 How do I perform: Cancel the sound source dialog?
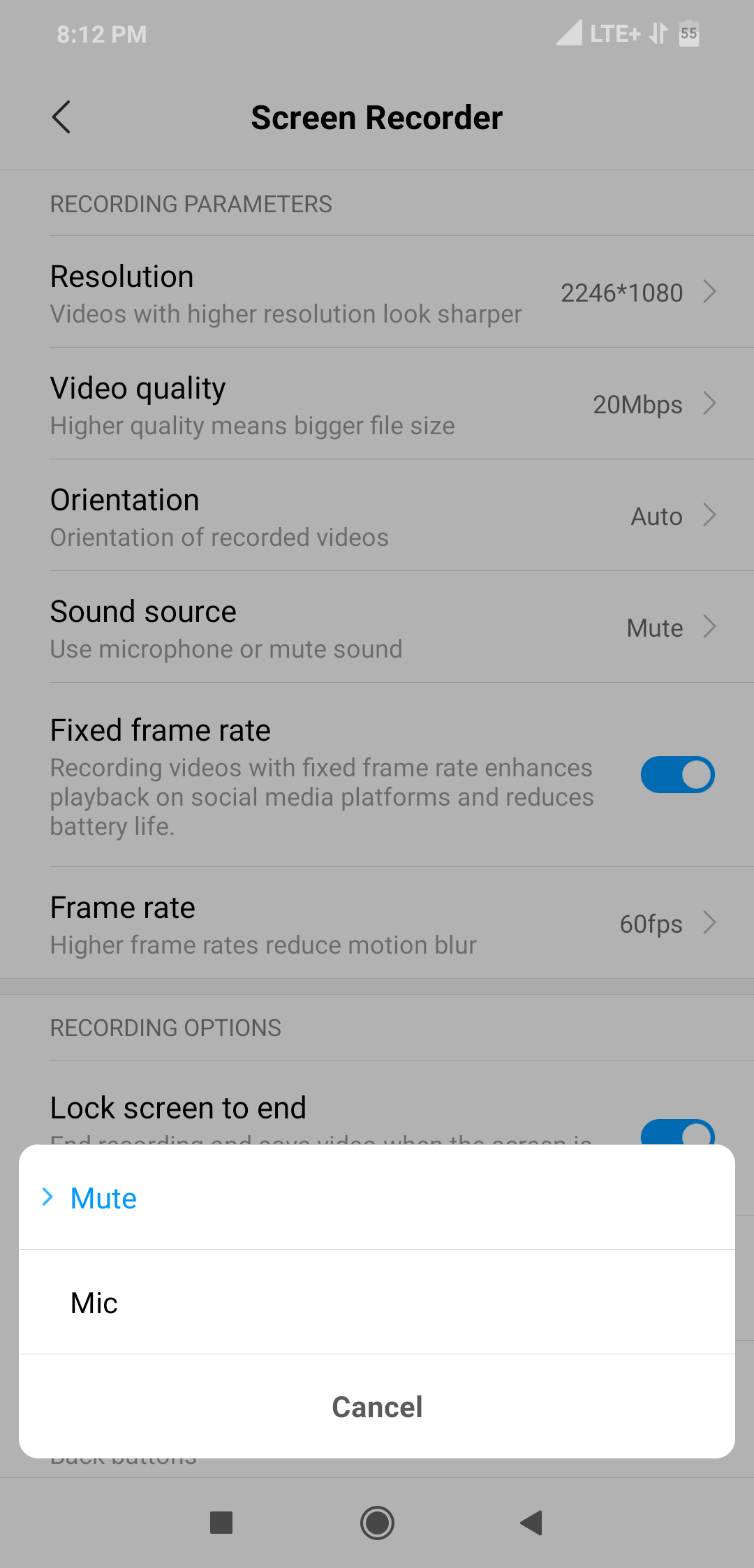(377, 1407)
